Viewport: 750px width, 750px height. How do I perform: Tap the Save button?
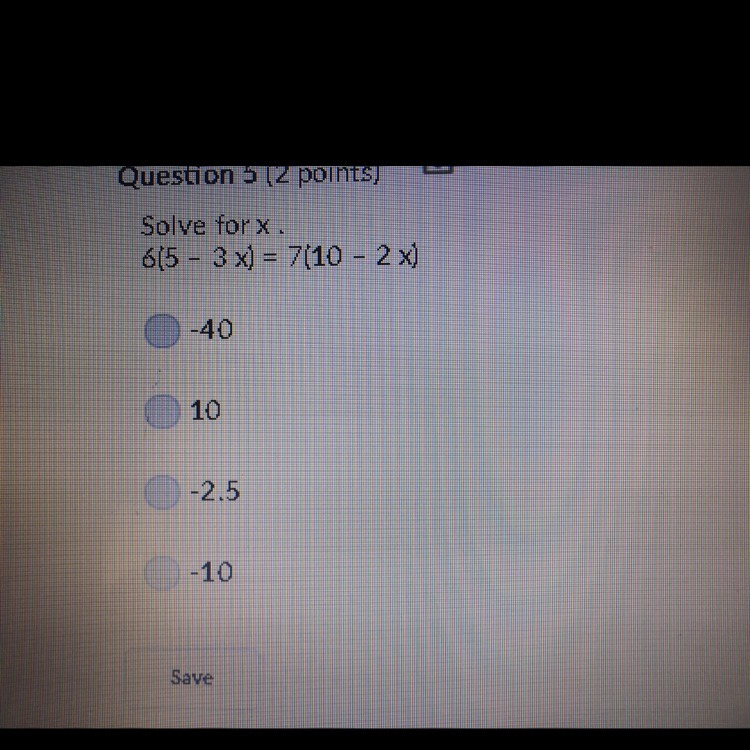pos(192,677)
